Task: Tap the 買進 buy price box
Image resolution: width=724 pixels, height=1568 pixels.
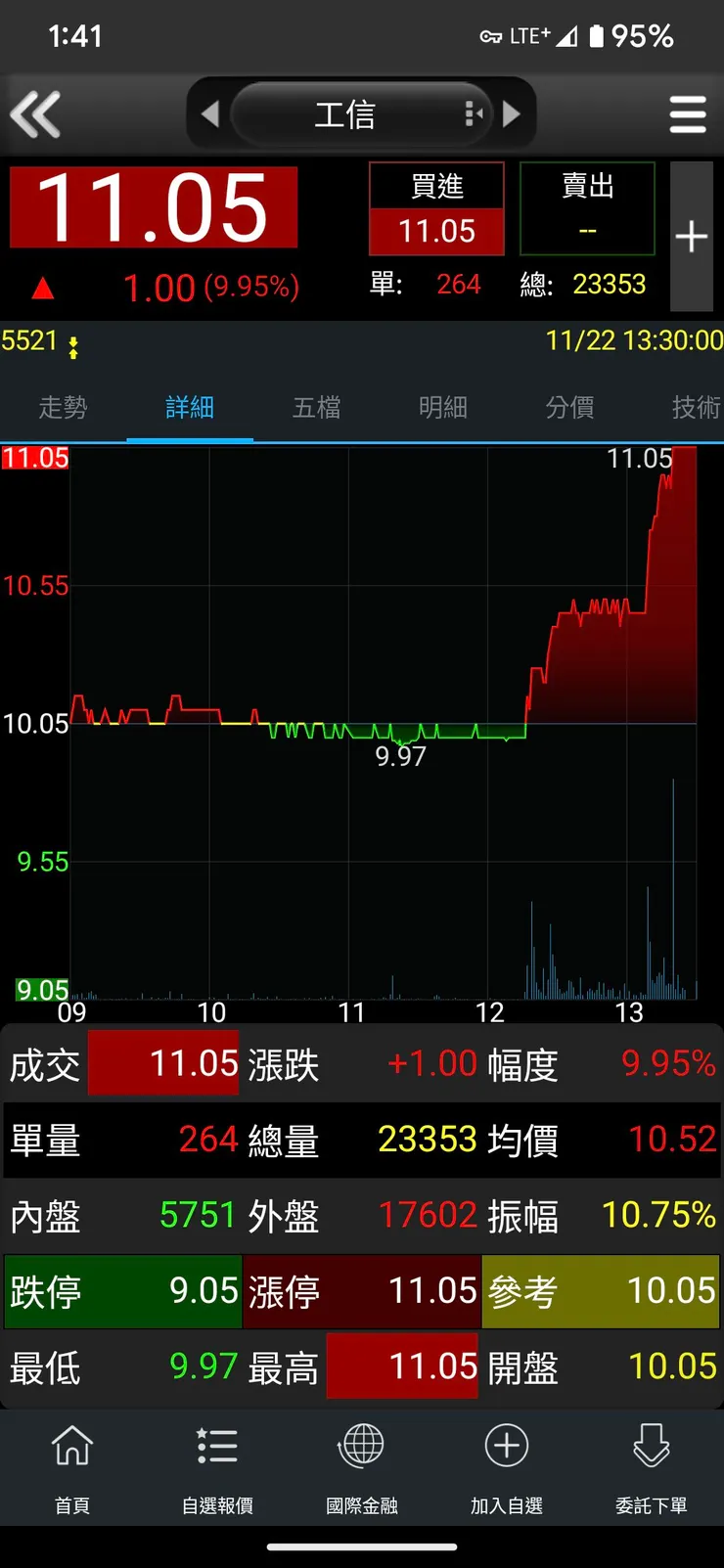Action: (436, 209)
